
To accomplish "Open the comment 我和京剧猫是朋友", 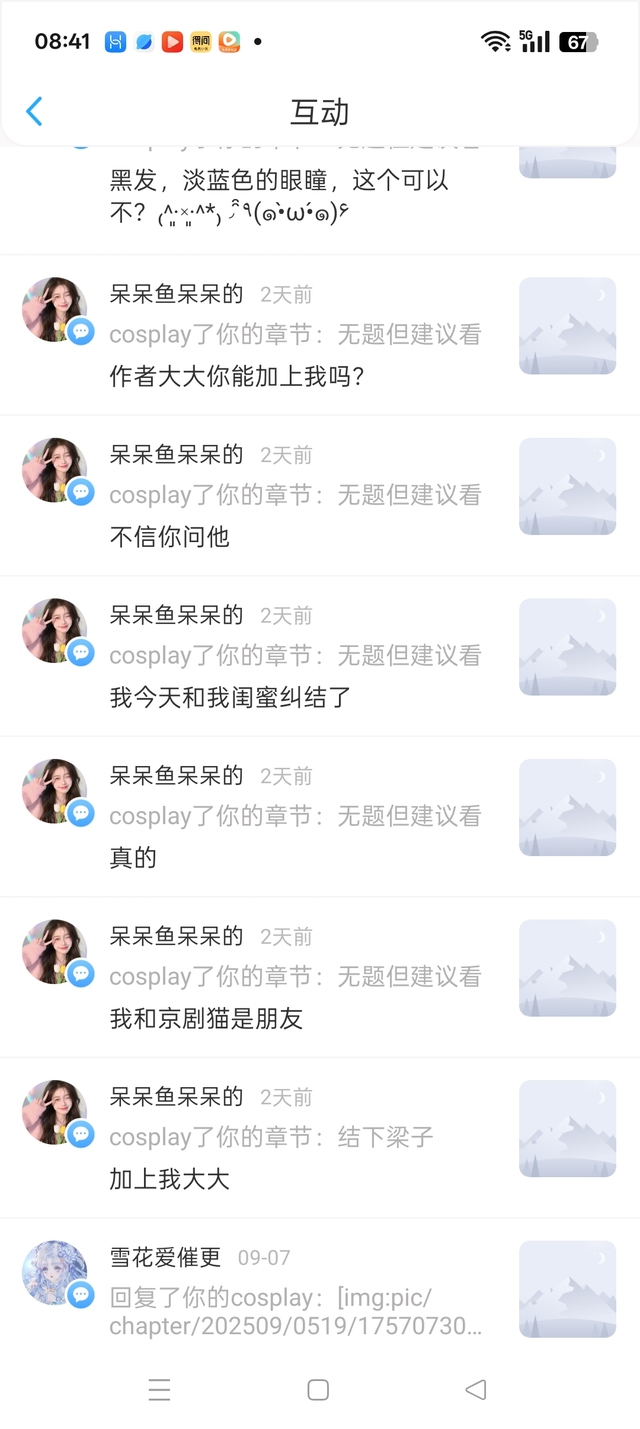I will (x=206, y=1019).
